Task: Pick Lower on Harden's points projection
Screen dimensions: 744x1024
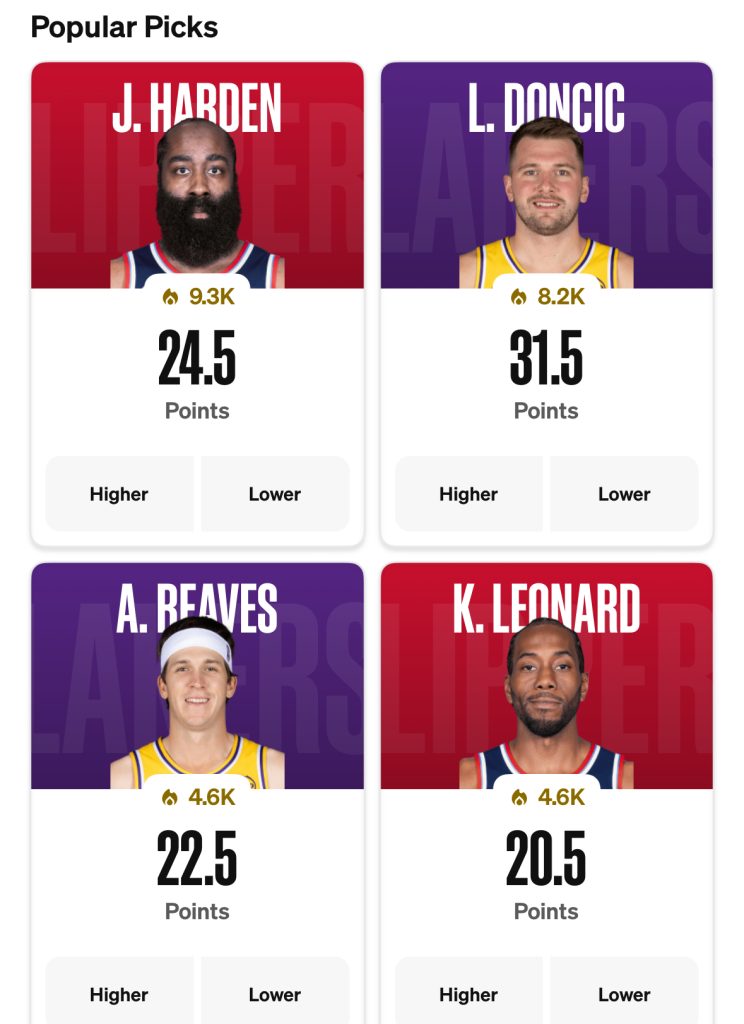Action: click(x=274, y=493)
